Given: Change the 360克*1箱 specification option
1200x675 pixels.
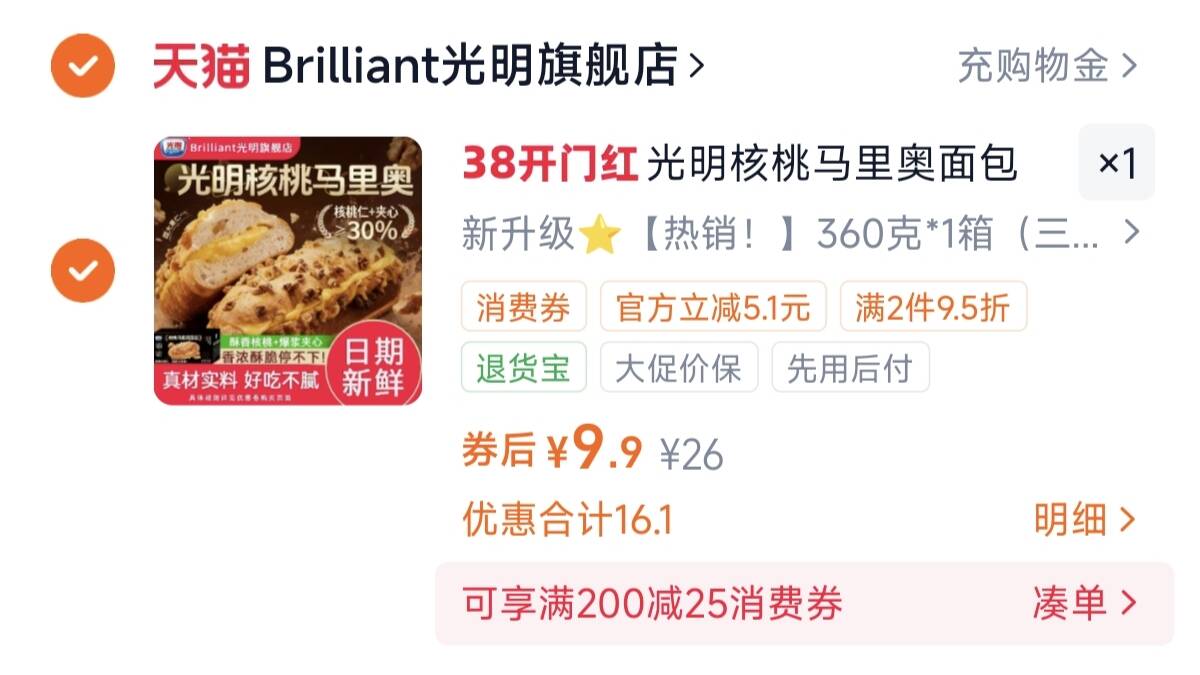Looking at the screenshot, I should tap(800, 233).
